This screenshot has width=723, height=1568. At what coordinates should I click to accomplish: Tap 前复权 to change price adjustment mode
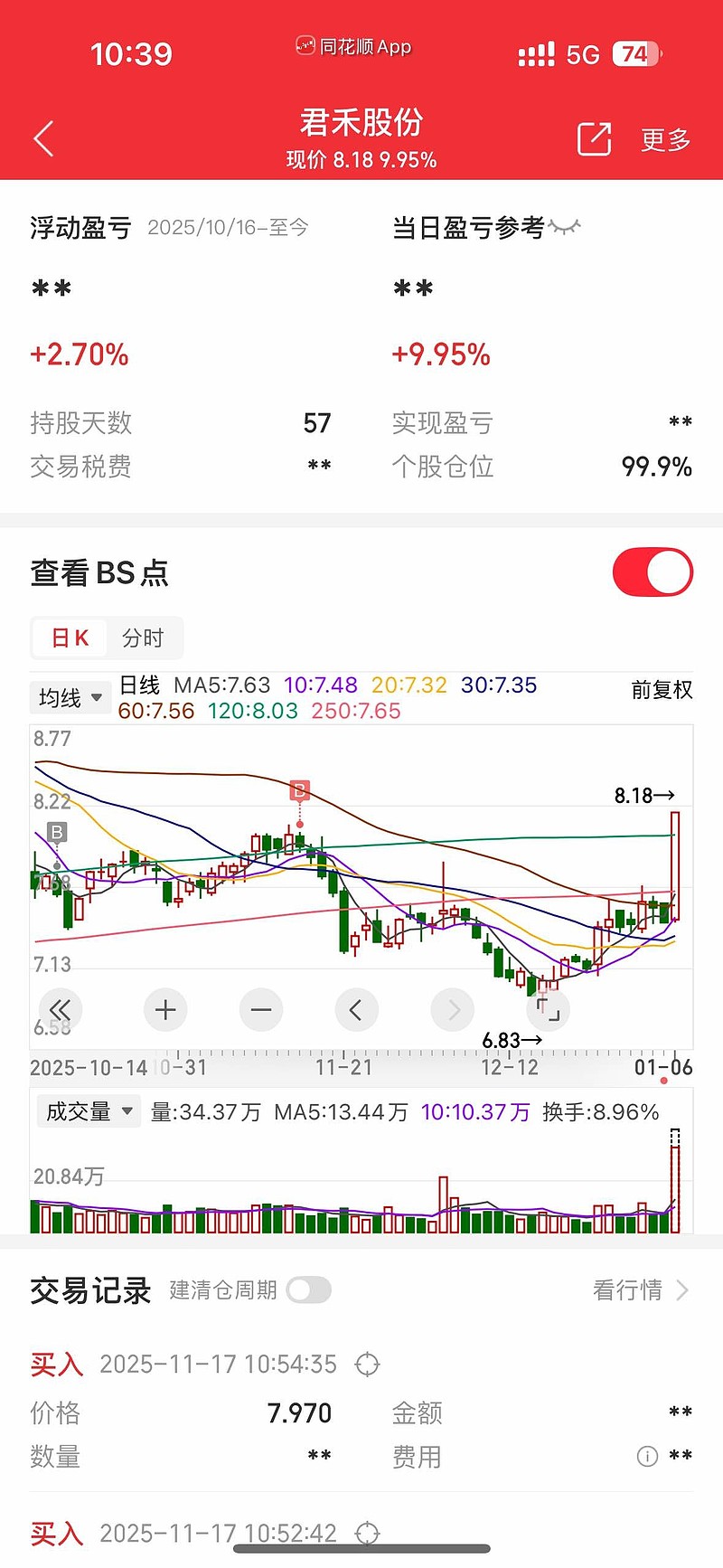pyautogui.click(x=661, y=690)
